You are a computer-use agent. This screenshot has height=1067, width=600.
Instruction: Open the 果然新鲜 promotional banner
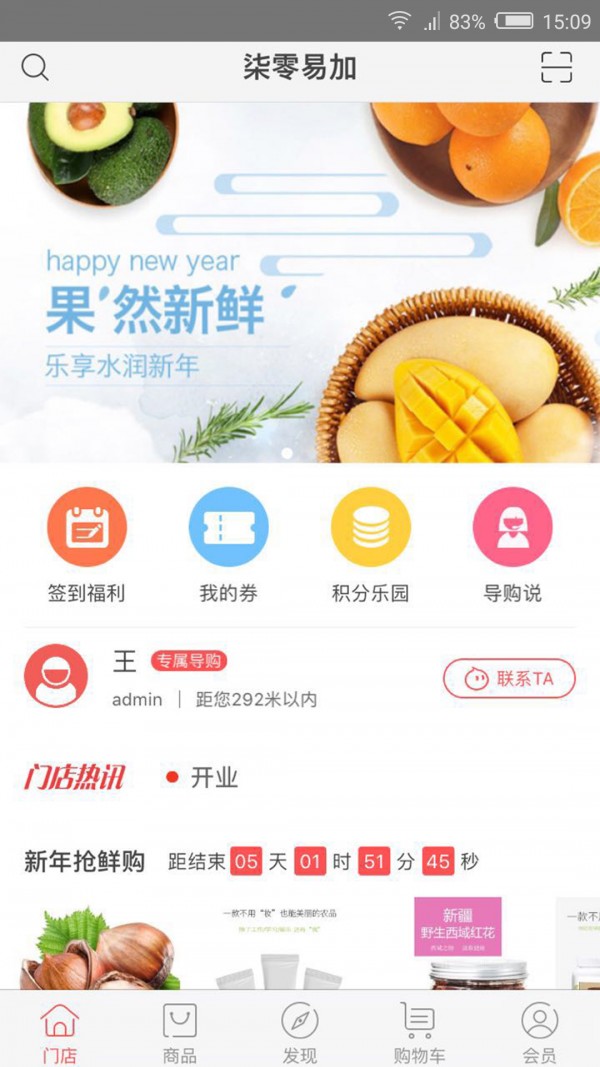300,282
